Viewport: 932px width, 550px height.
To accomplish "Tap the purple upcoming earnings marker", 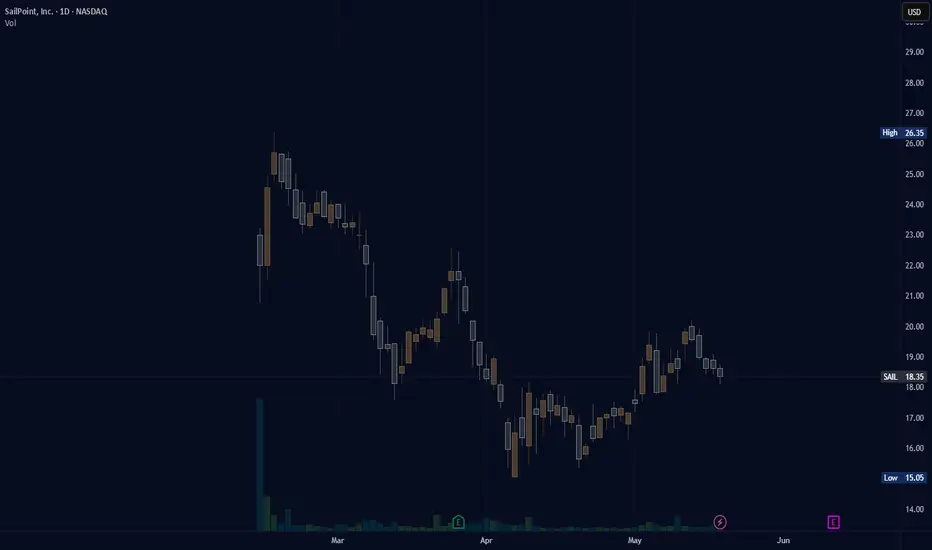I will pos(833,522).
